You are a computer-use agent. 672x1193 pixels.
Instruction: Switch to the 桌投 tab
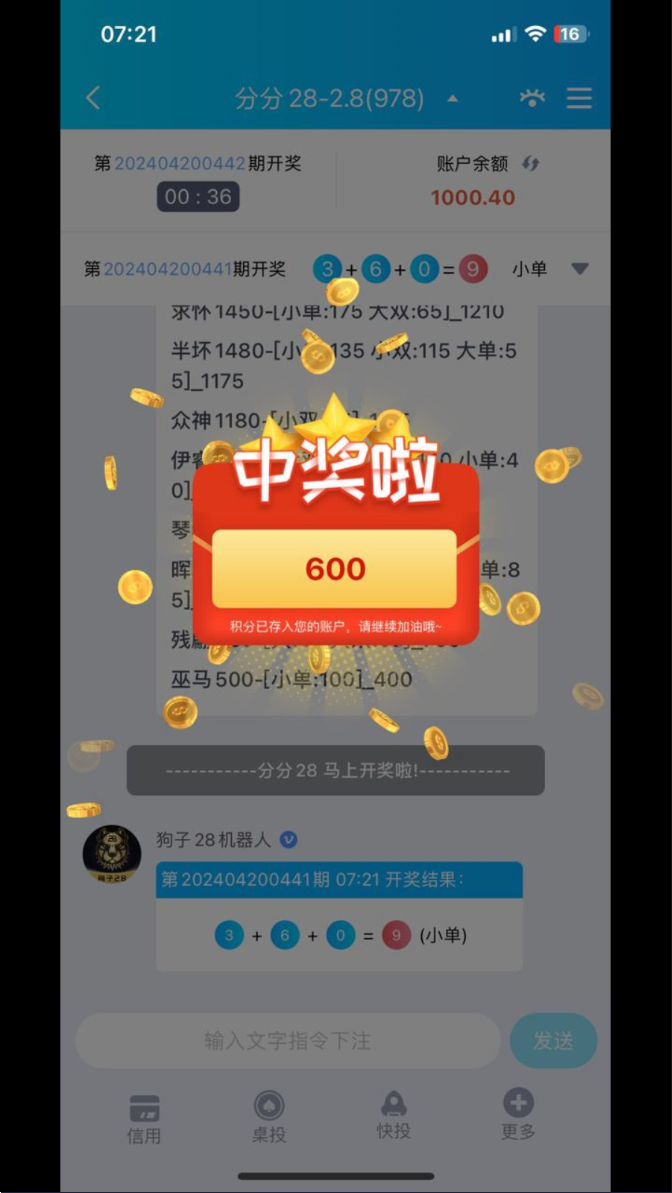[269, 1117]
